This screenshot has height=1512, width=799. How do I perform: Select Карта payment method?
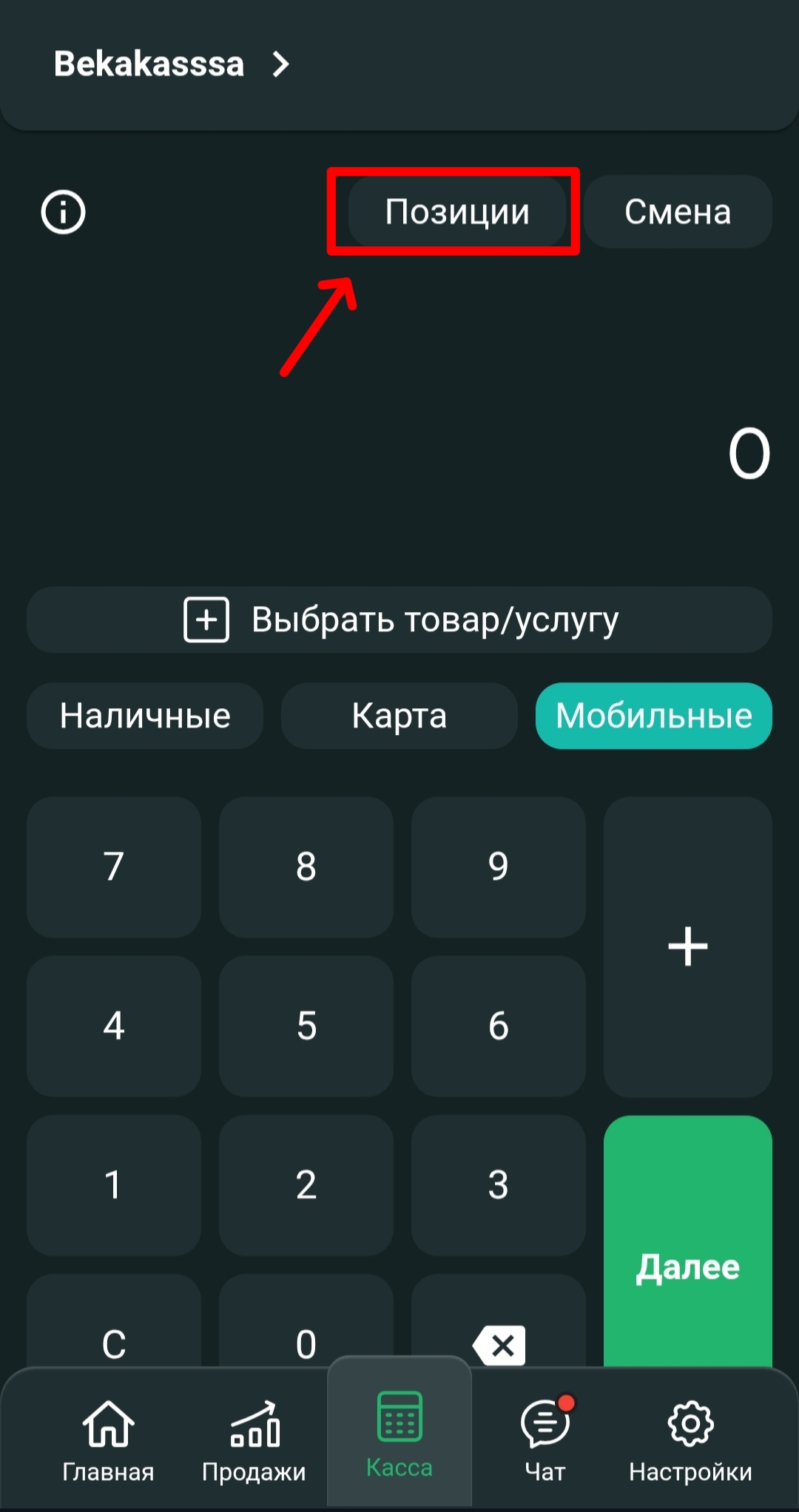coord(399,716)
